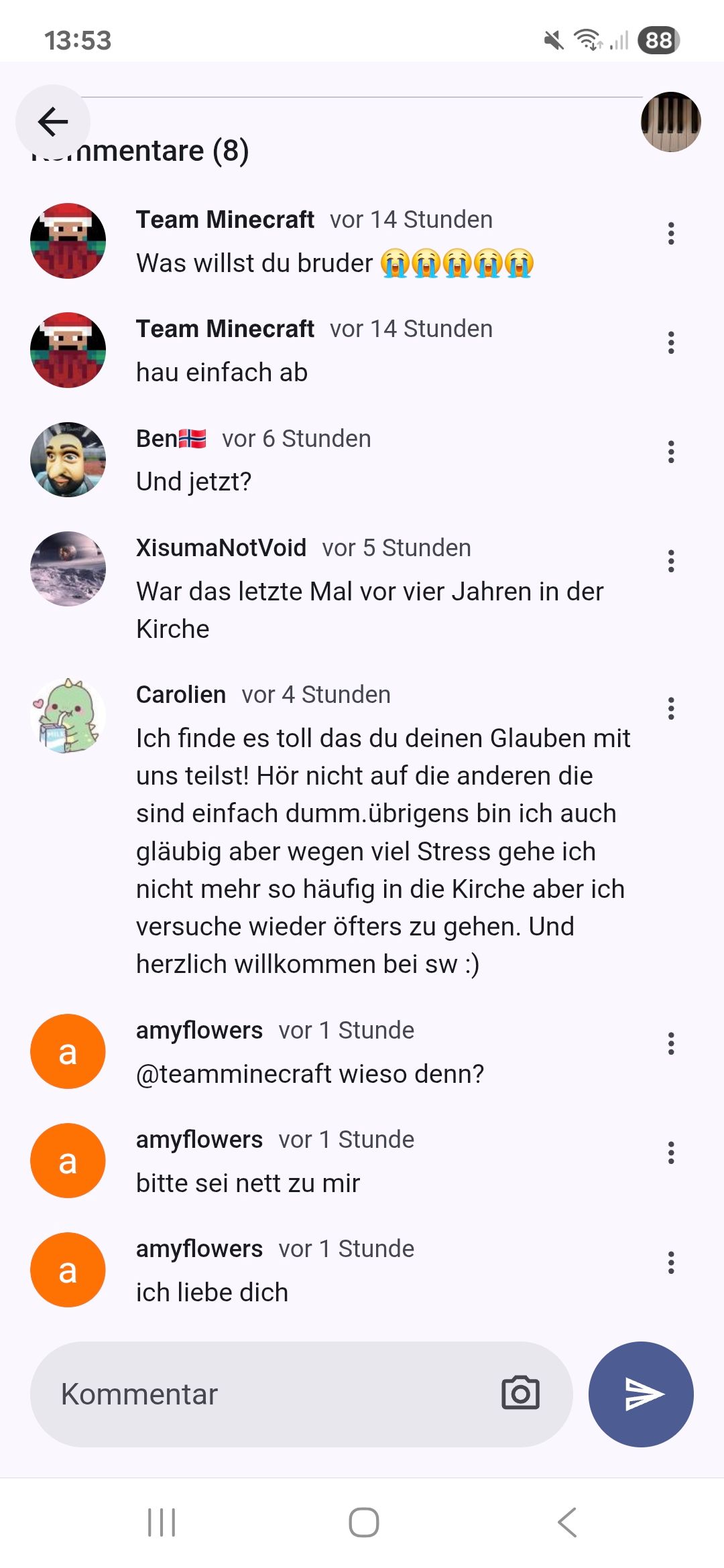The width and height of the screenshot is (724, 1568).
Task: Open the three-dot menu on XisumaNotVoid's comment
Action: click(x=670, y=561)
